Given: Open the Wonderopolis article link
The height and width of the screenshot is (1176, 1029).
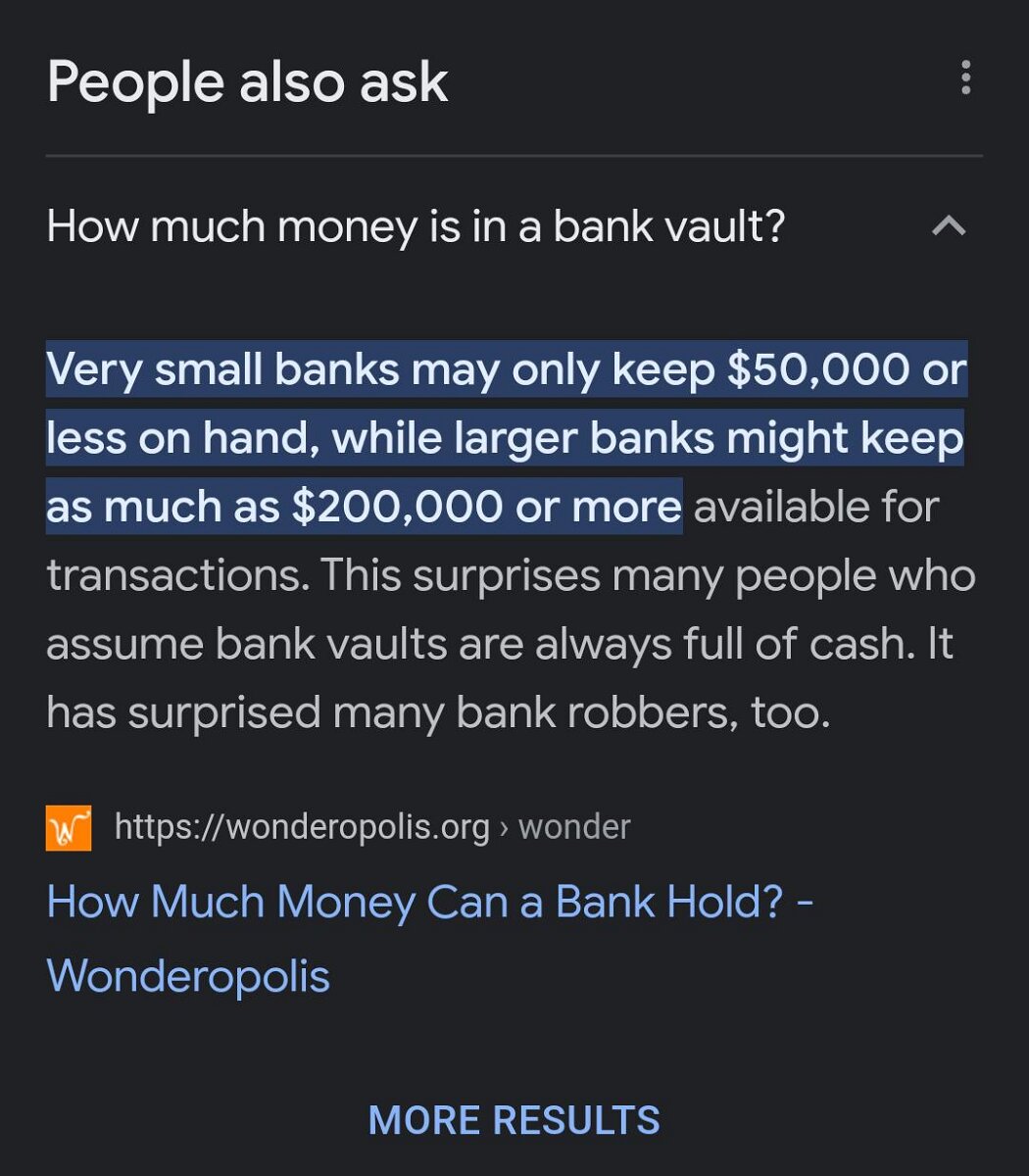Looking at the screenshot, I should (429, 903).
